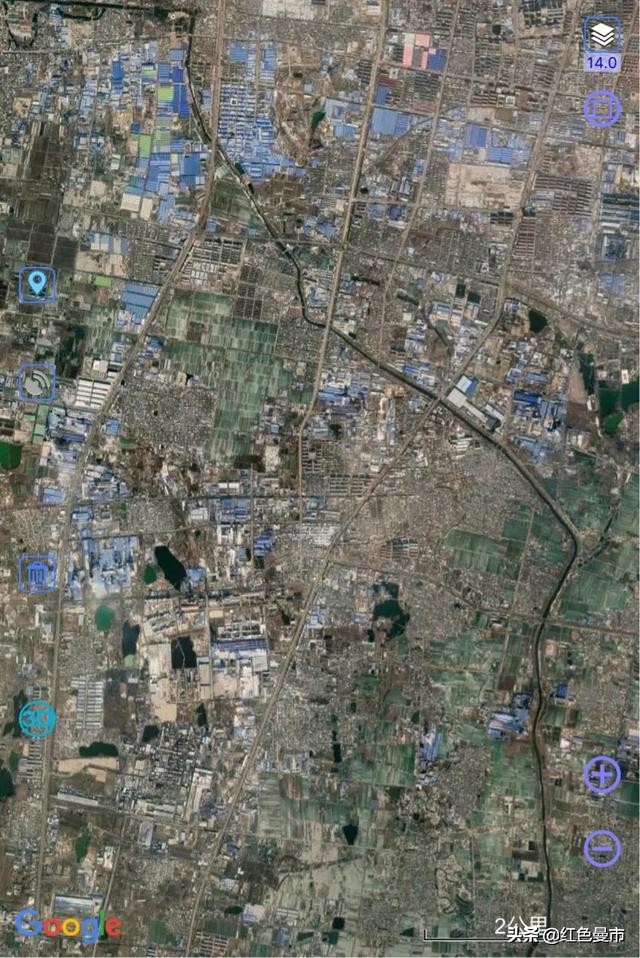The image size is (640, 958).
Task: Tap the location pin button
Action: point(38,284)
